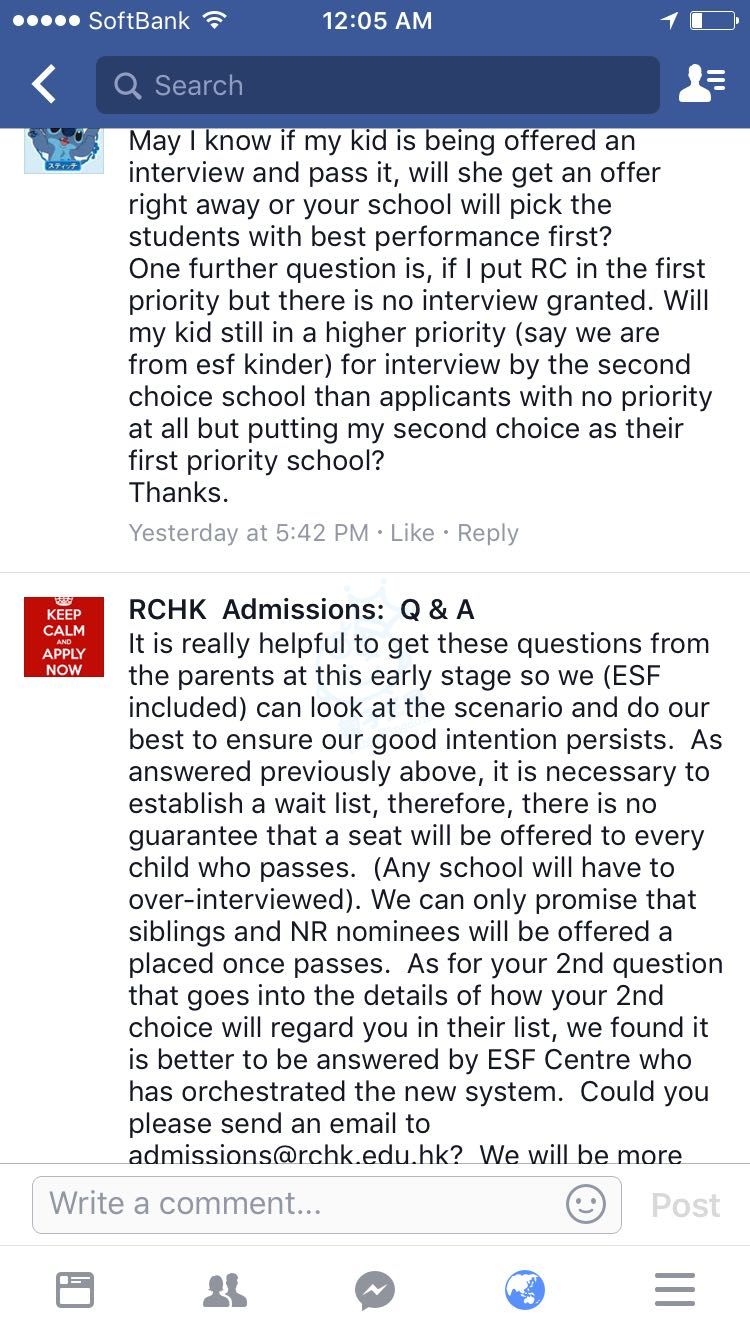Go back using the top-left arrow
Viewport: 750px width, 1334px height.
[x=44, y=85]
